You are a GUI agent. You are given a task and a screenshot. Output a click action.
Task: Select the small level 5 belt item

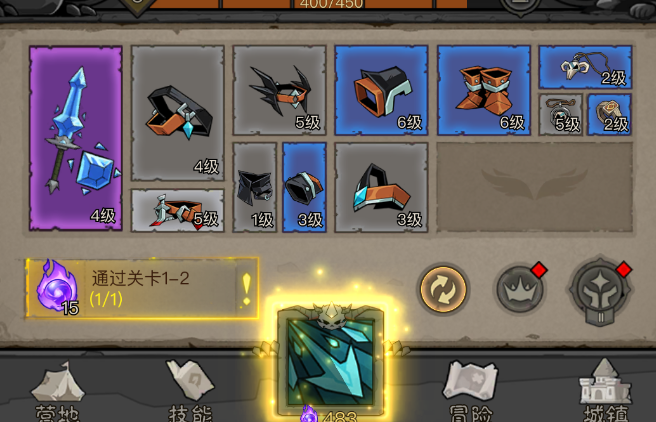178,211
